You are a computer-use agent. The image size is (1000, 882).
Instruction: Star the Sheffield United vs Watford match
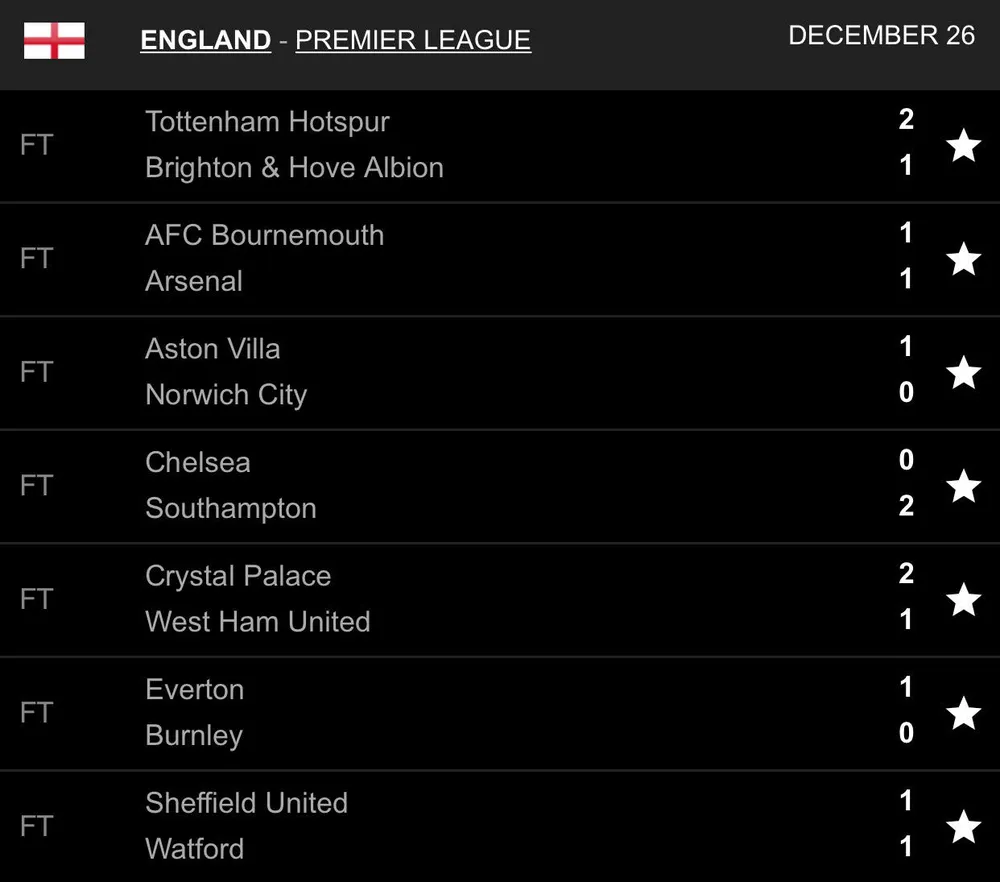[963, 827]
